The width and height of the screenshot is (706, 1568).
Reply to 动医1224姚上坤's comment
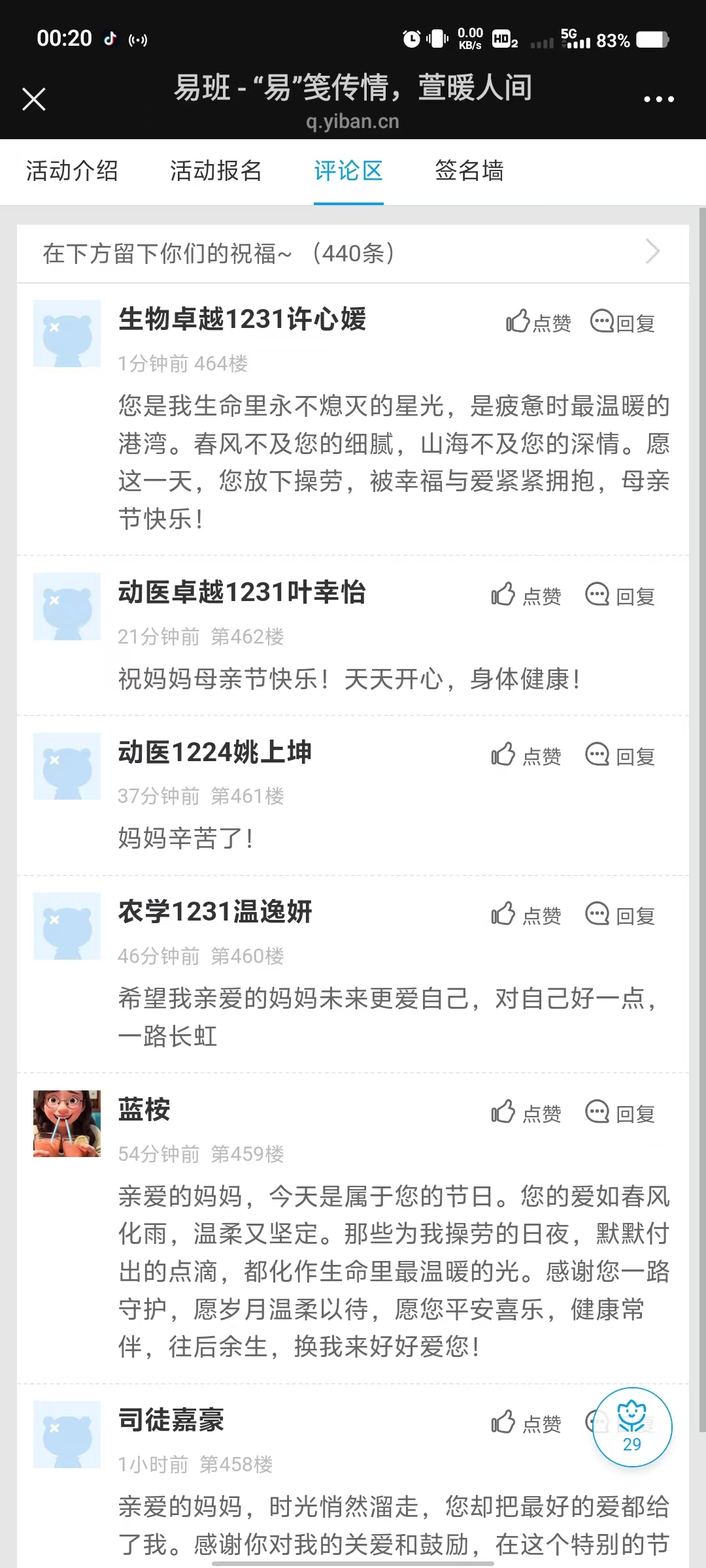(x=620, y=755)
